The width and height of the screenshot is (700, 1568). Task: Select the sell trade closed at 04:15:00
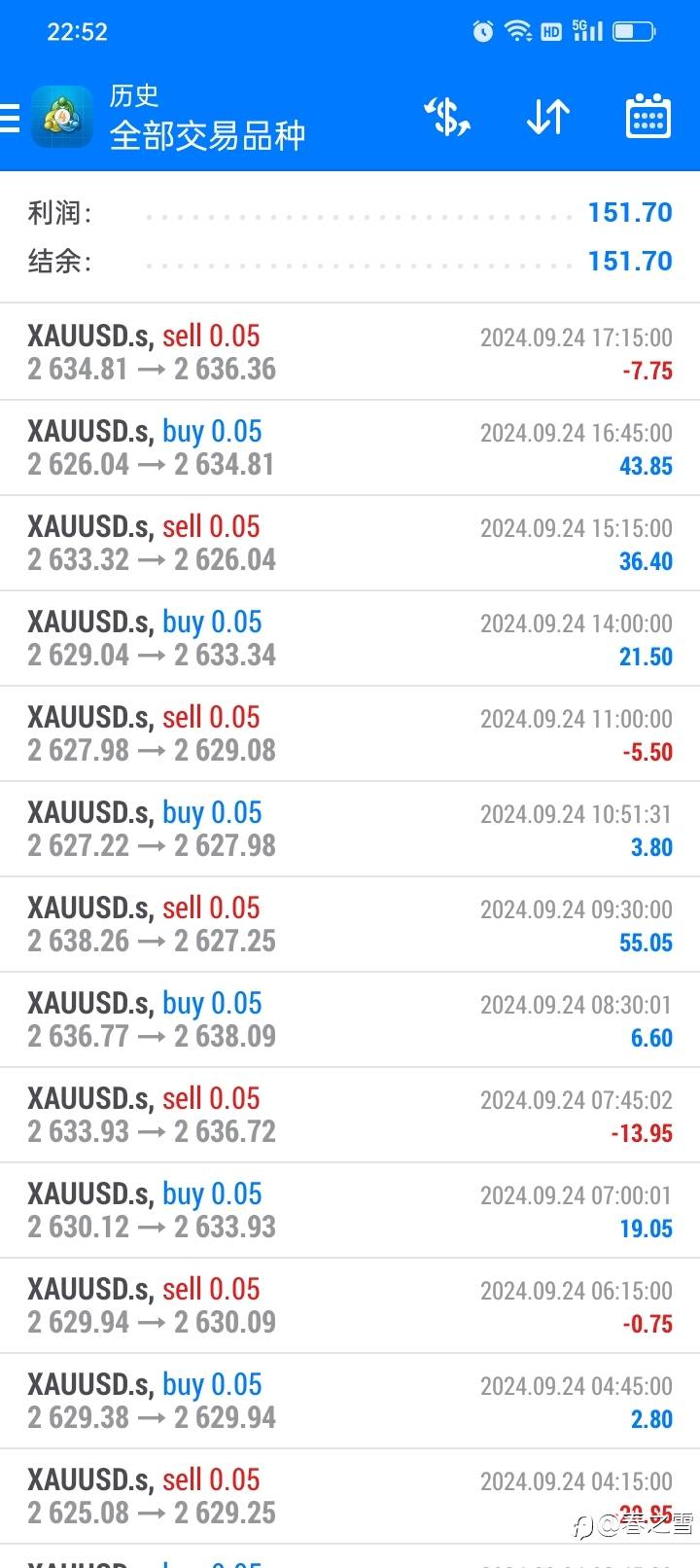tap(350, 1496)
